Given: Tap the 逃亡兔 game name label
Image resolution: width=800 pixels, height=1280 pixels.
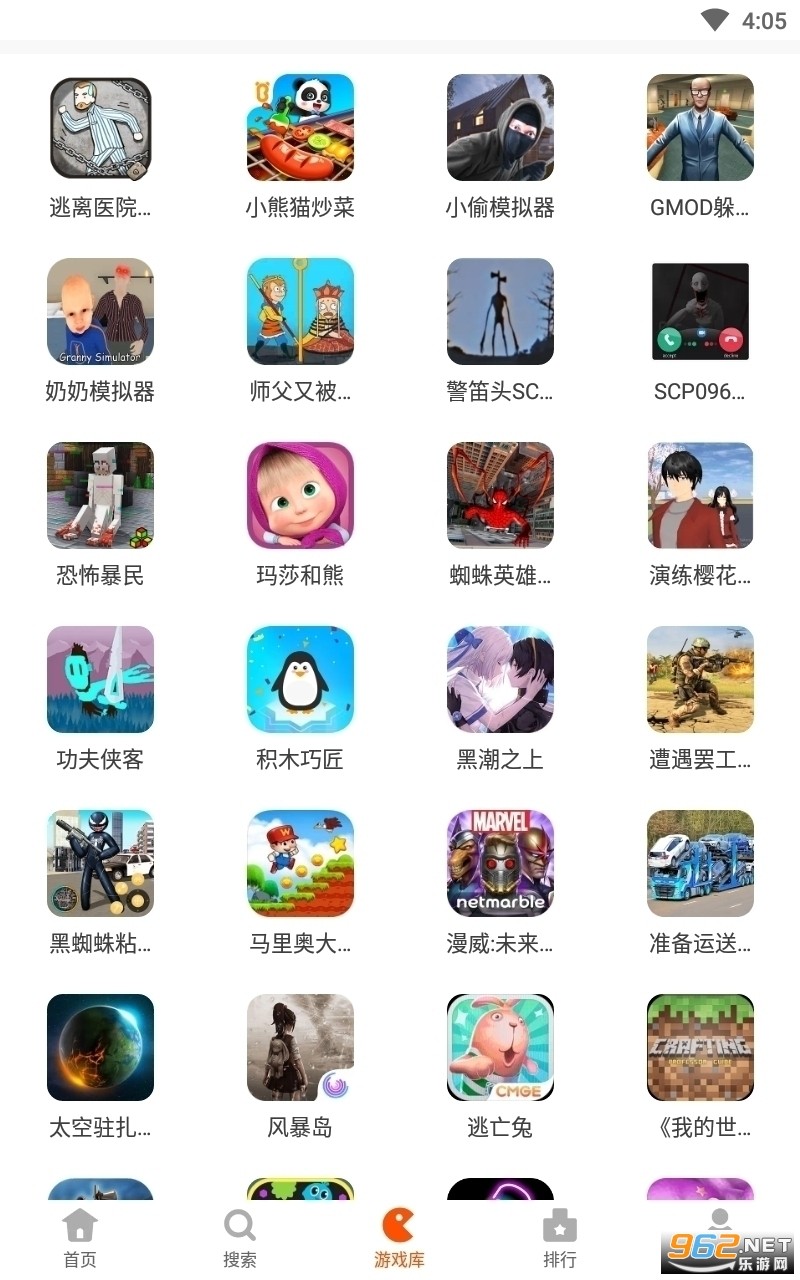Looking at the screenshot, I should [500, 1128].
